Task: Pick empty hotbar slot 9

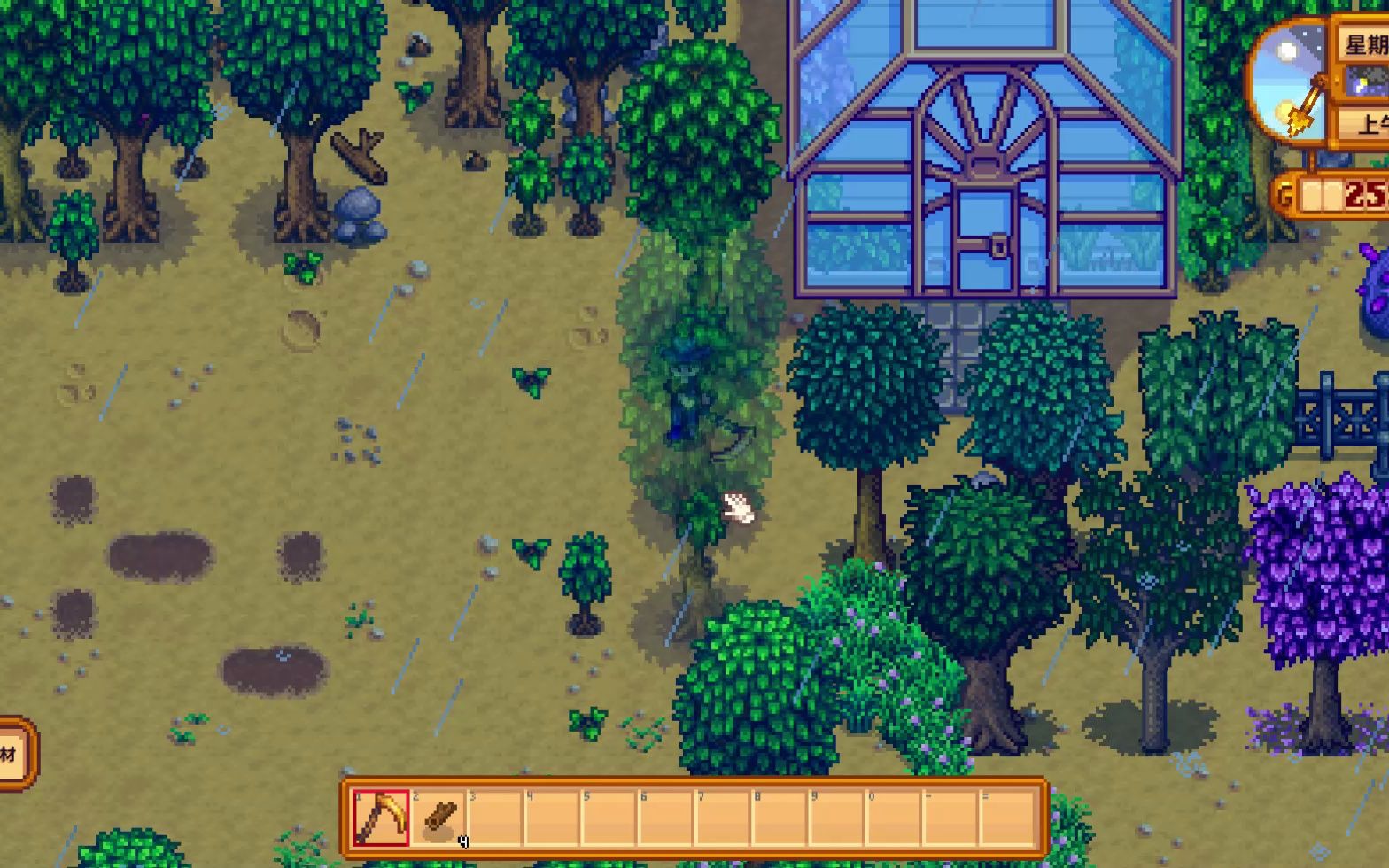Action: tap(835, 818)
